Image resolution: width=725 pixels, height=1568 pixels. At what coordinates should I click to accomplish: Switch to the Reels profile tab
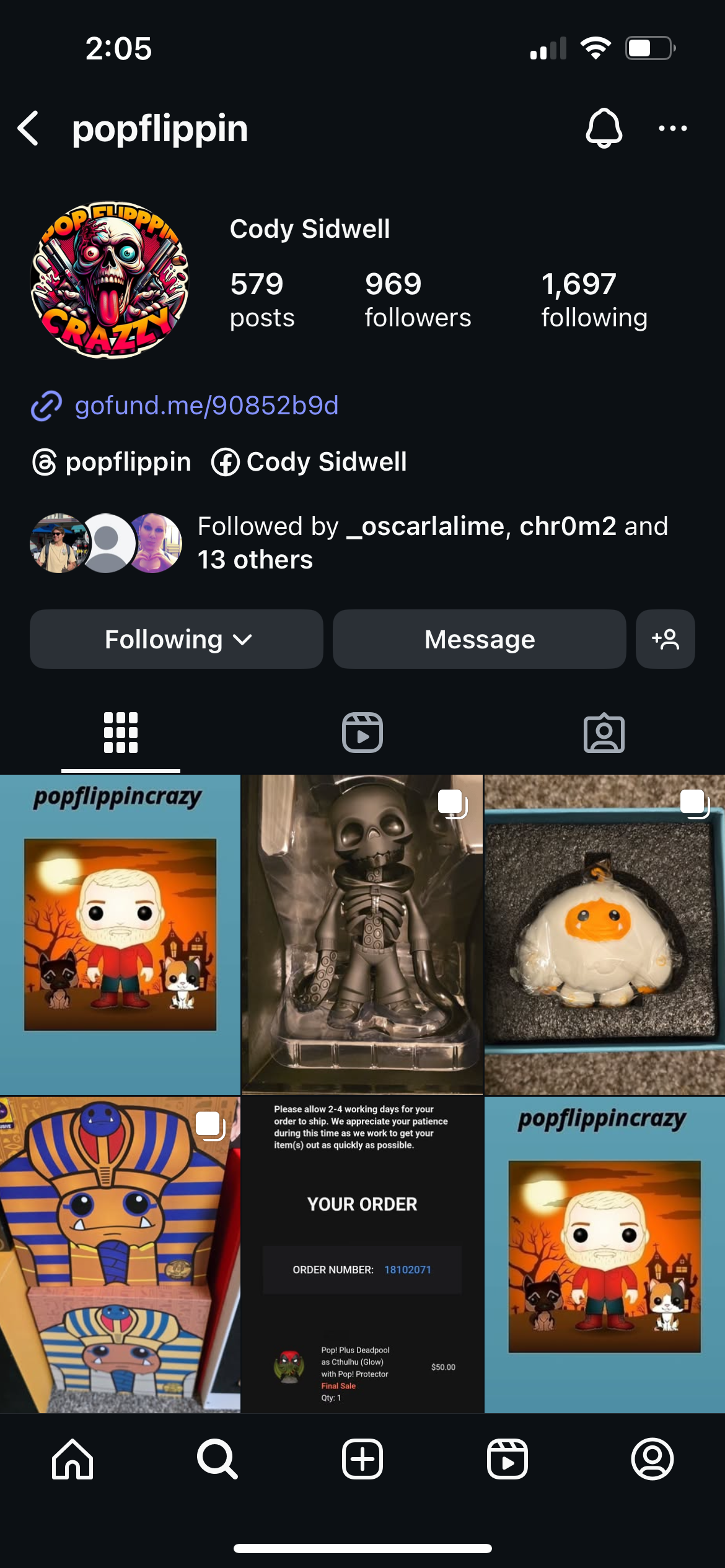pos(362,733)
